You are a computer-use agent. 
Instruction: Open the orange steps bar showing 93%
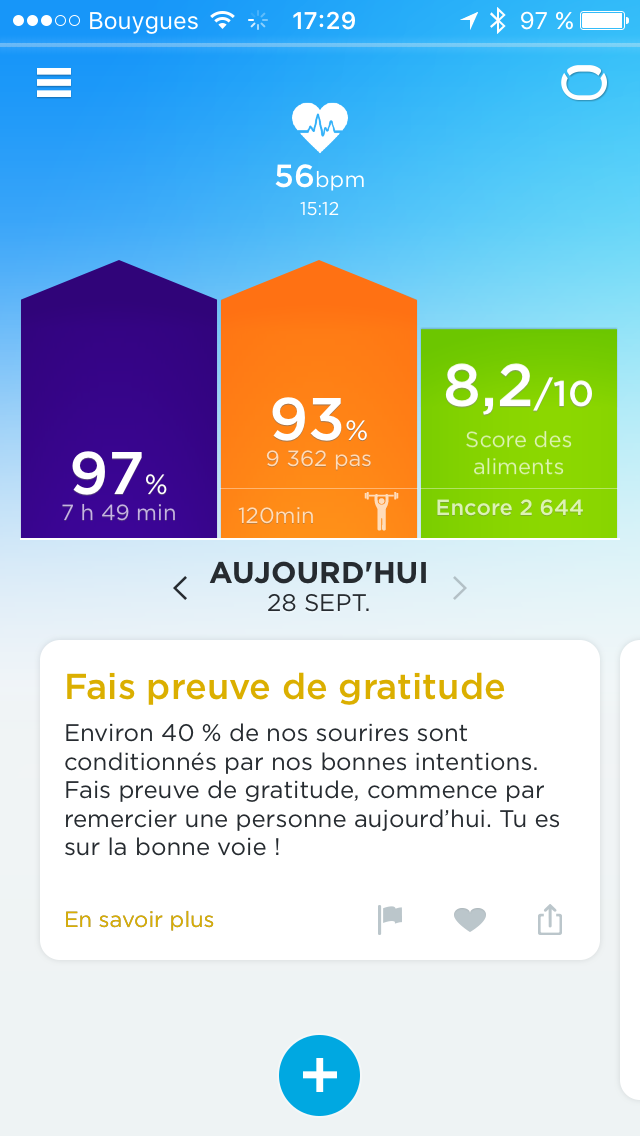click(x=319, y=375)
